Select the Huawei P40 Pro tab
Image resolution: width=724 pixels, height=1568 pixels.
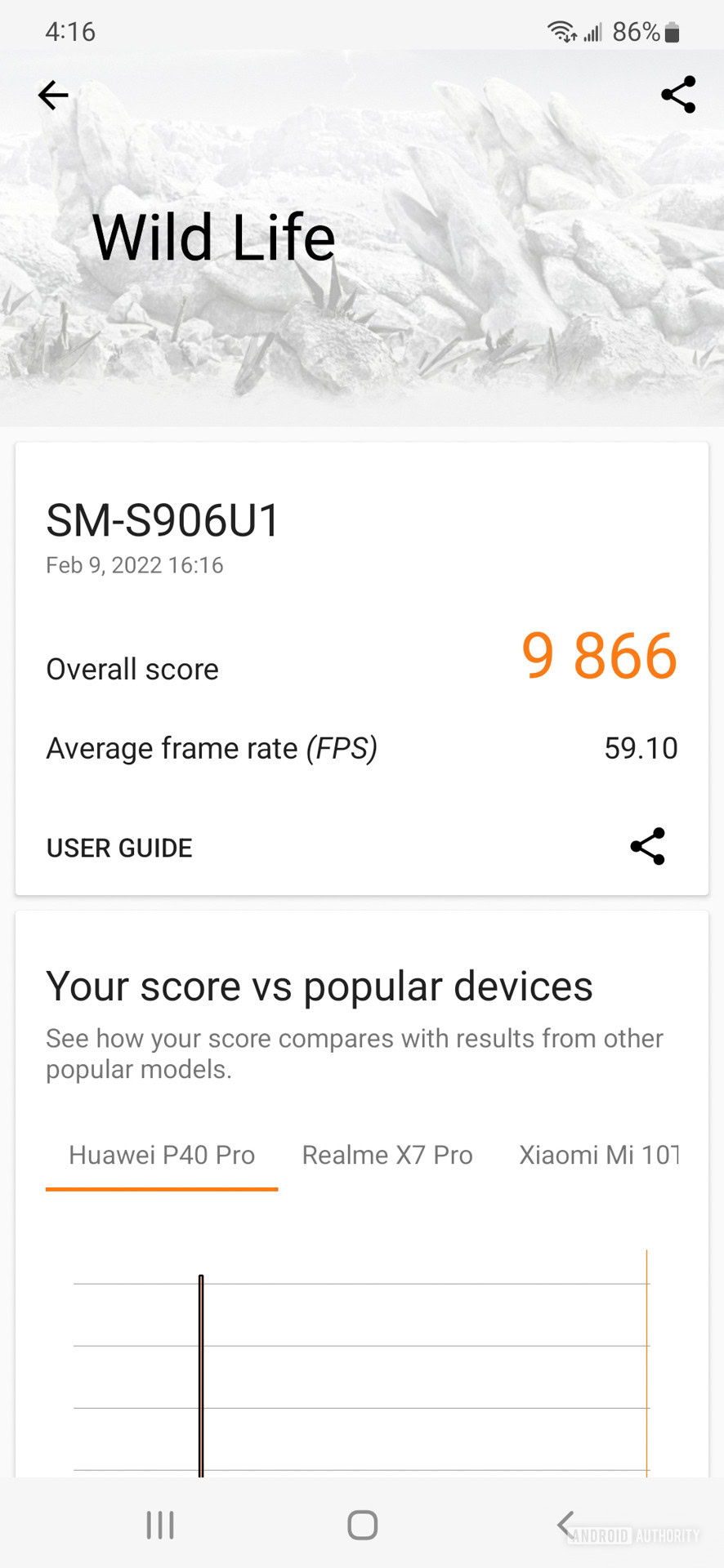click(x=162, y=1155)
